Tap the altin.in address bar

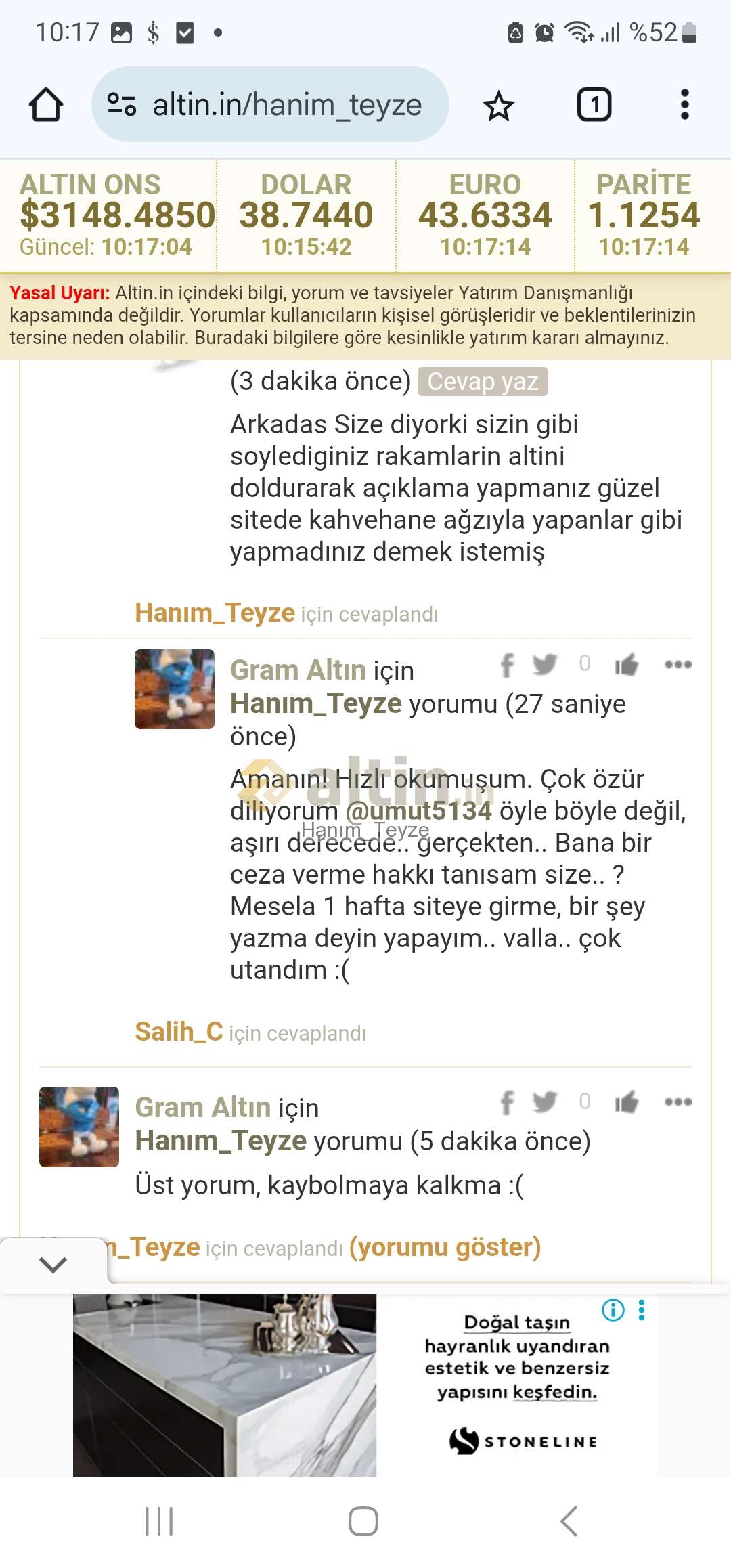point(270,104)
